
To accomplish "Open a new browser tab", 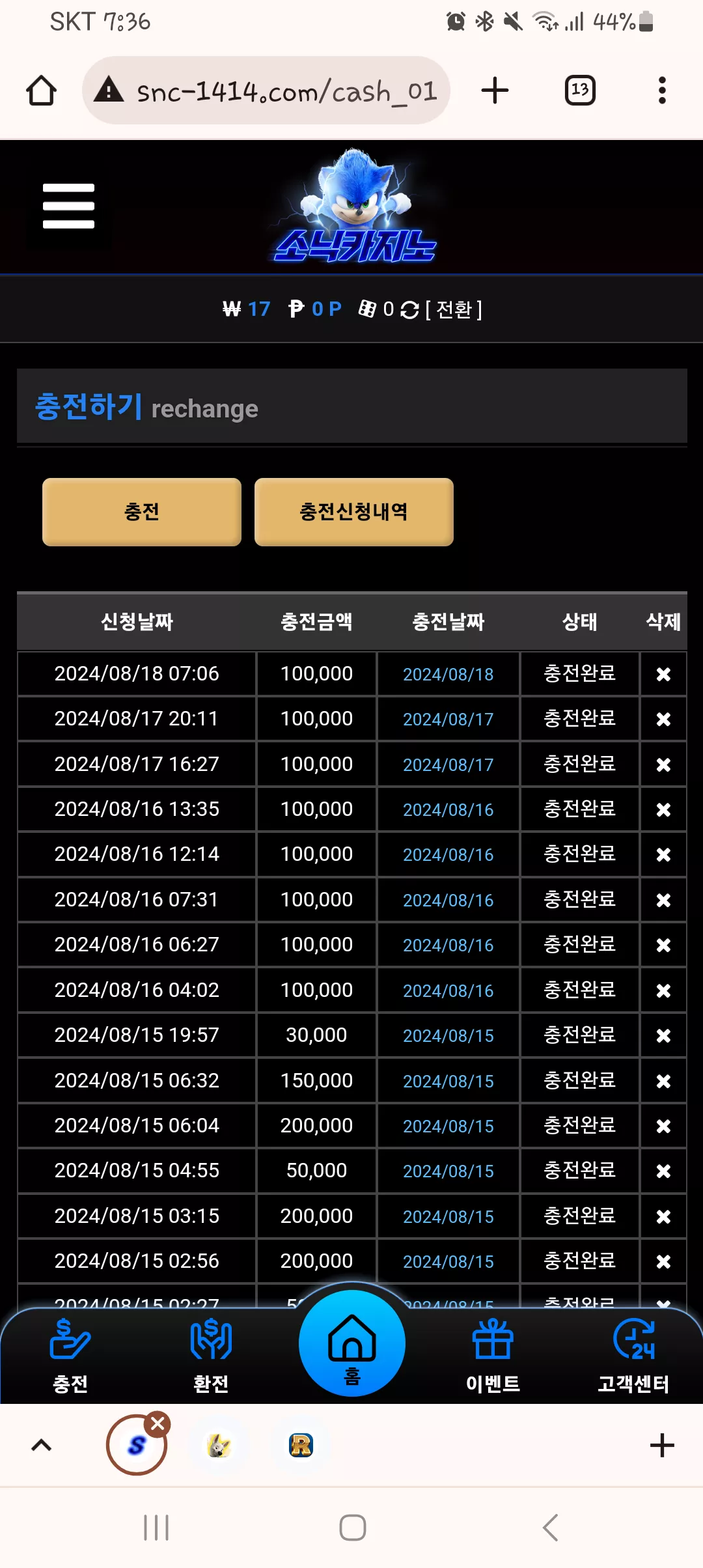I will click(x=495, y=91).
